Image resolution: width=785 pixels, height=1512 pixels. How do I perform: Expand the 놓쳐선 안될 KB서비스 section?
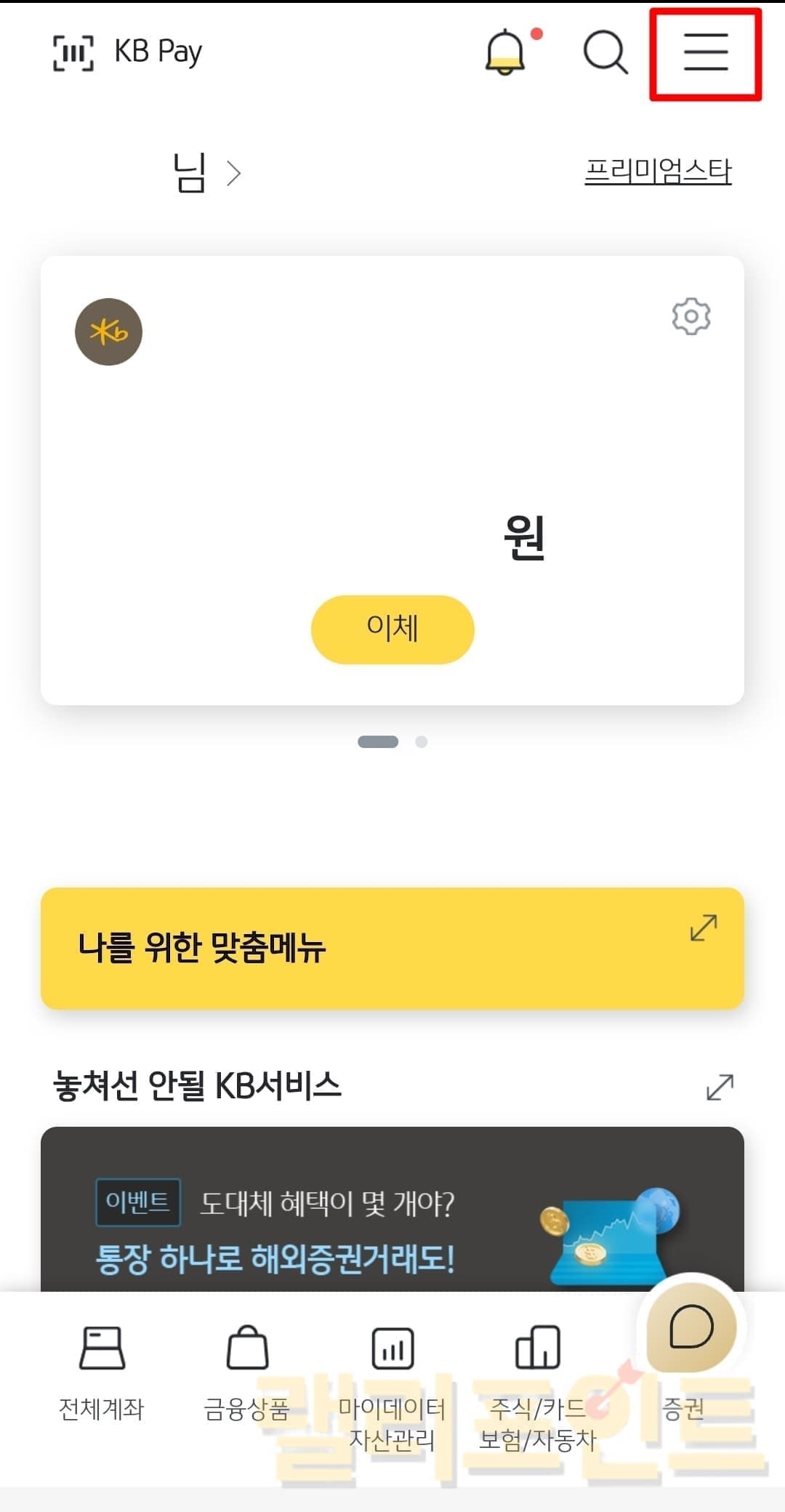(720, 1087)
